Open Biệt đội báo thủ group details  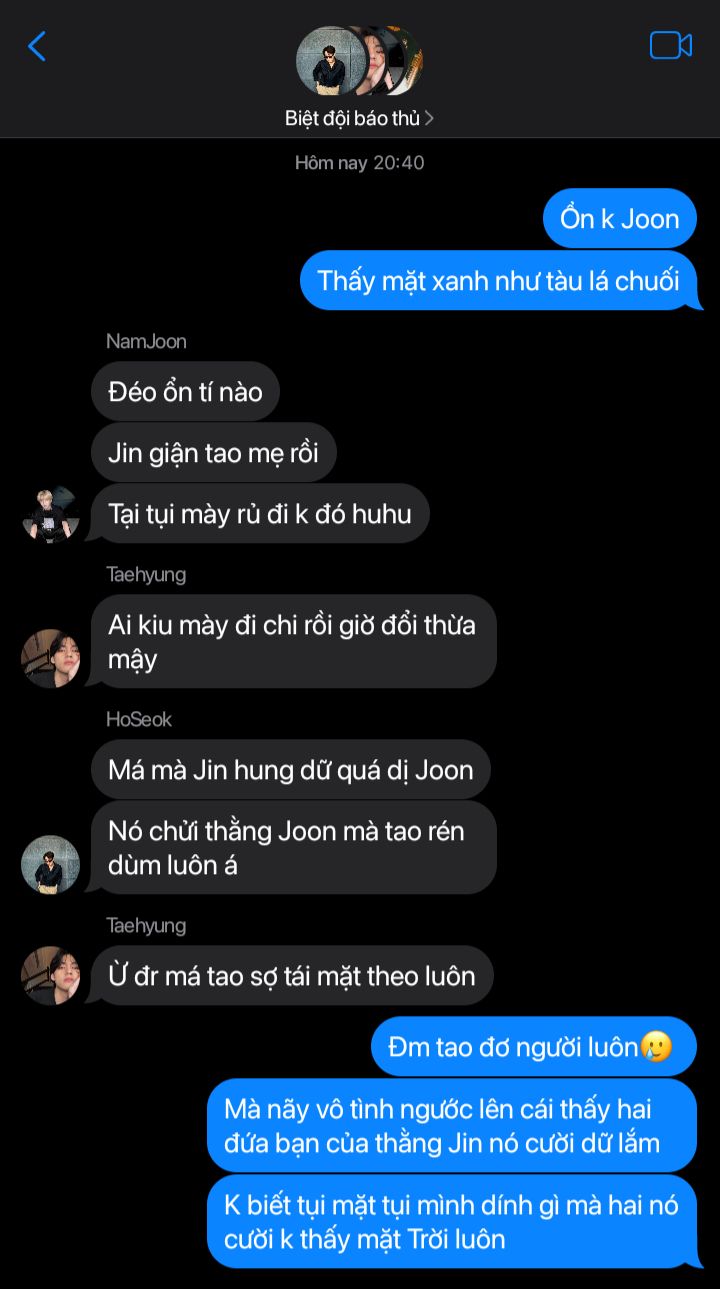pos(358,118)
